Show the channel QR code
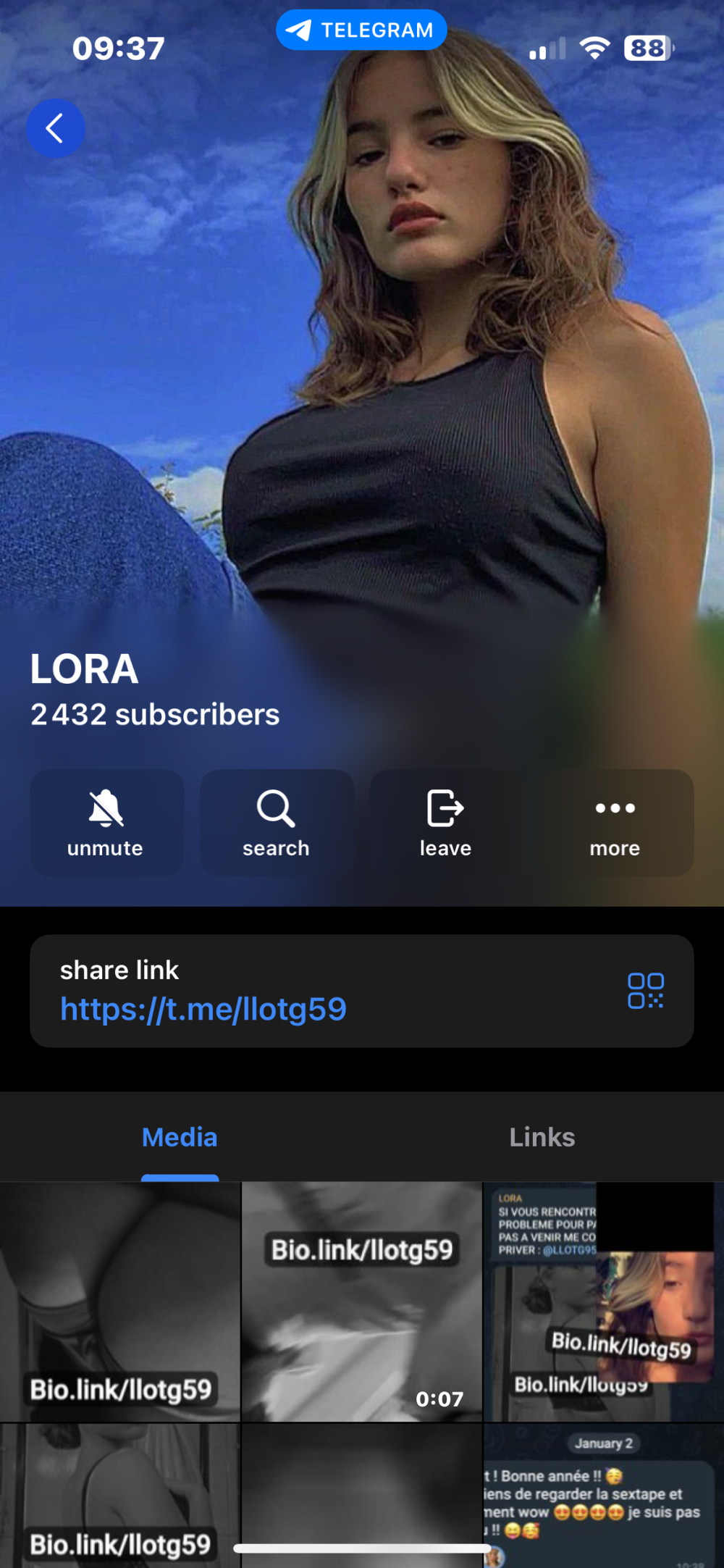 pos(645,991)
